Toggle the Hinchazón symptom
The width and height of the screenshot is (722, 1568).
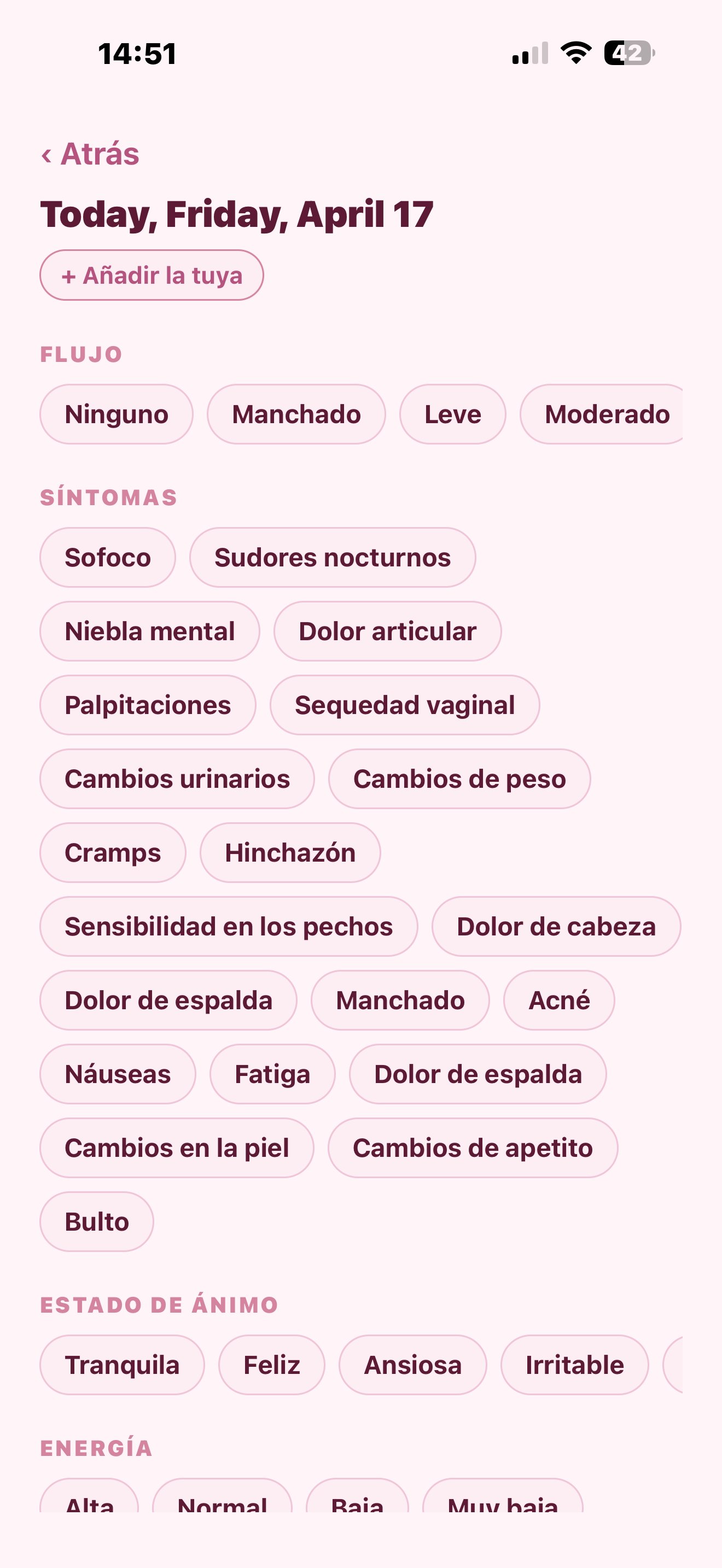(290, 852)
